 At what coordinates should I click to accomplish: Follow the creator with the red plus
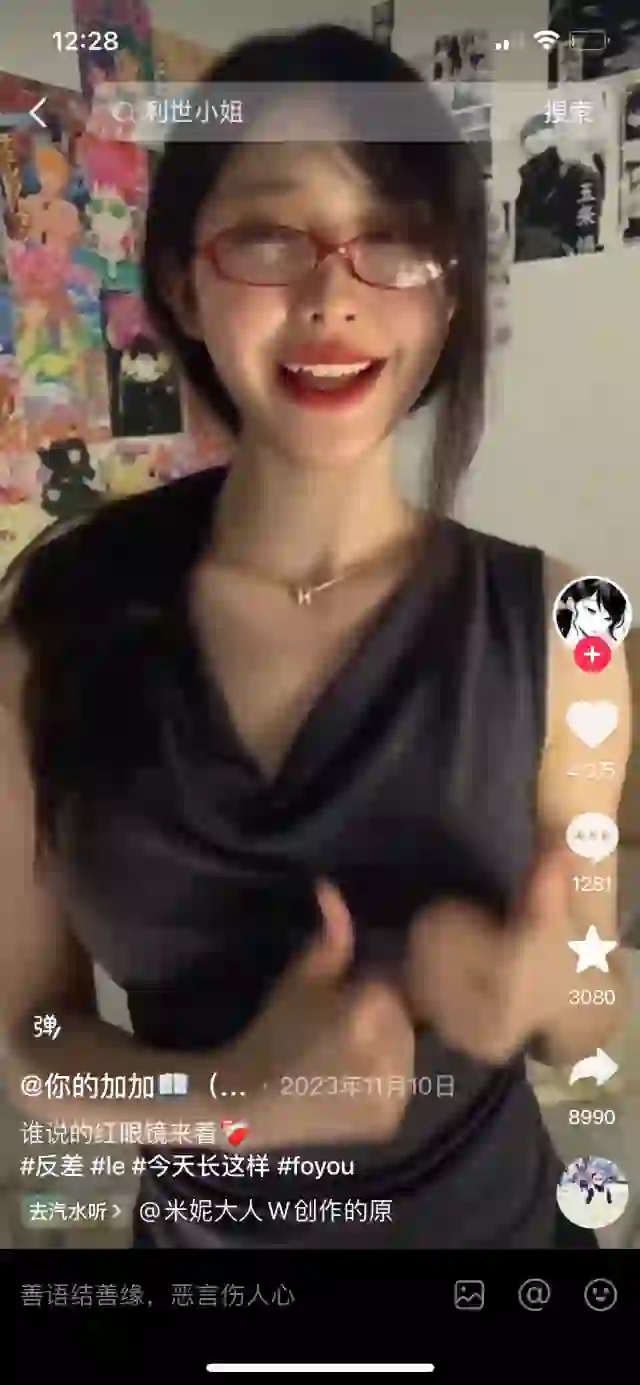click(592, 655)
